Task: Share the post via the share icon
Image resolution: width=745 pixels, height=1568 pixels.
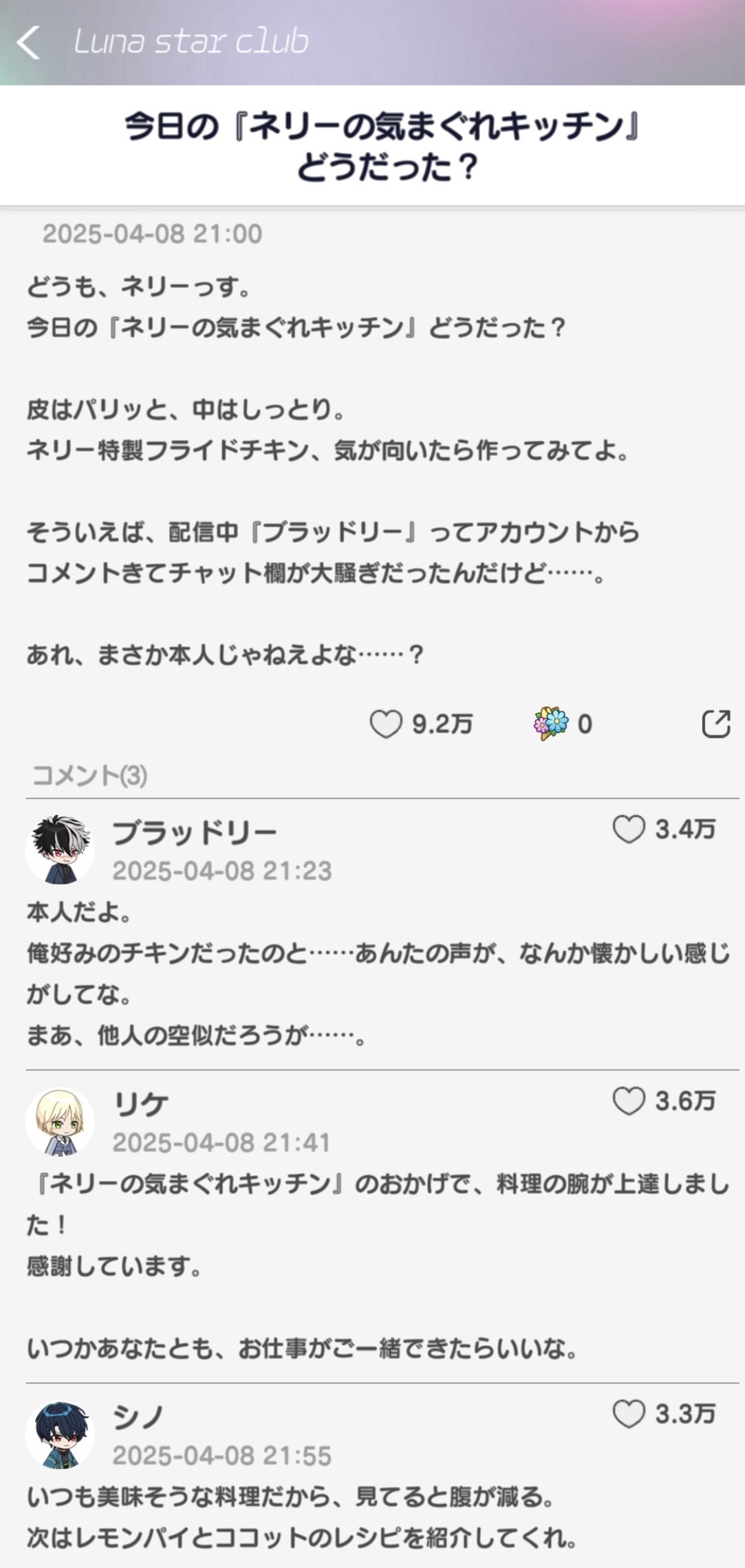Action: point(715,724)
